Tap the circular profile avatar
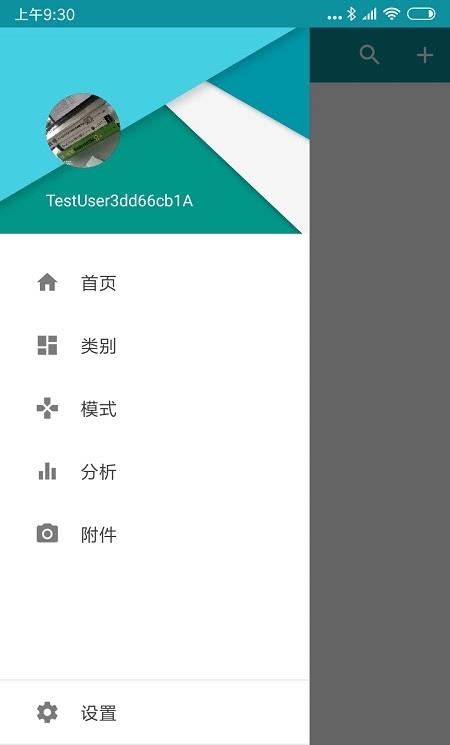 pos(83,130)
